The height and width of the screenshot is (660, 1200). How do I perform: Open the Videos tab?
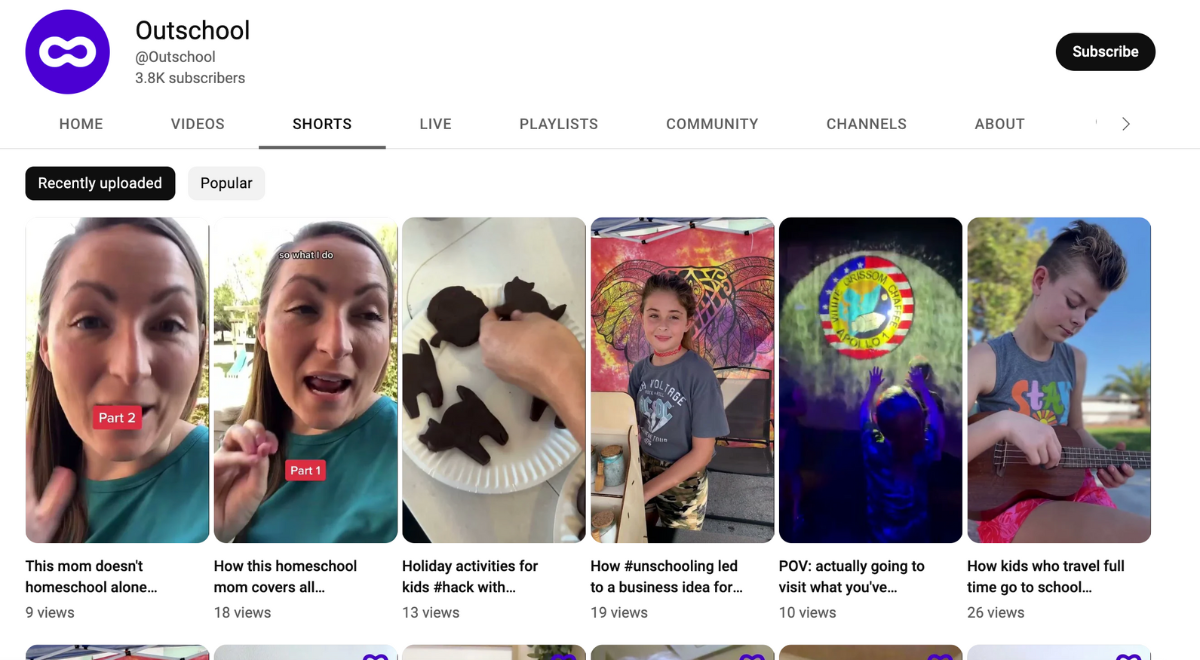click(198, 124)
